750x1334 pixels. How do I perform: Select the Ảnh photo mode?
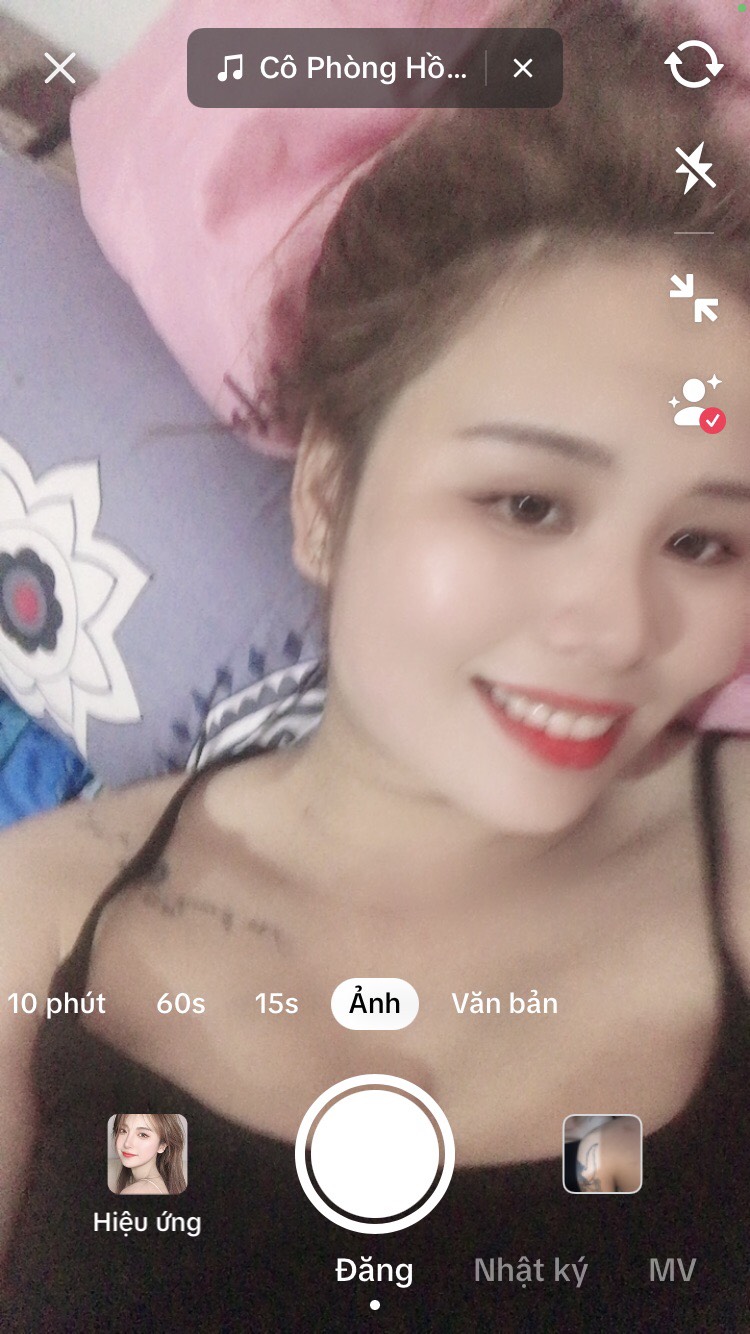click(375, 1003)
